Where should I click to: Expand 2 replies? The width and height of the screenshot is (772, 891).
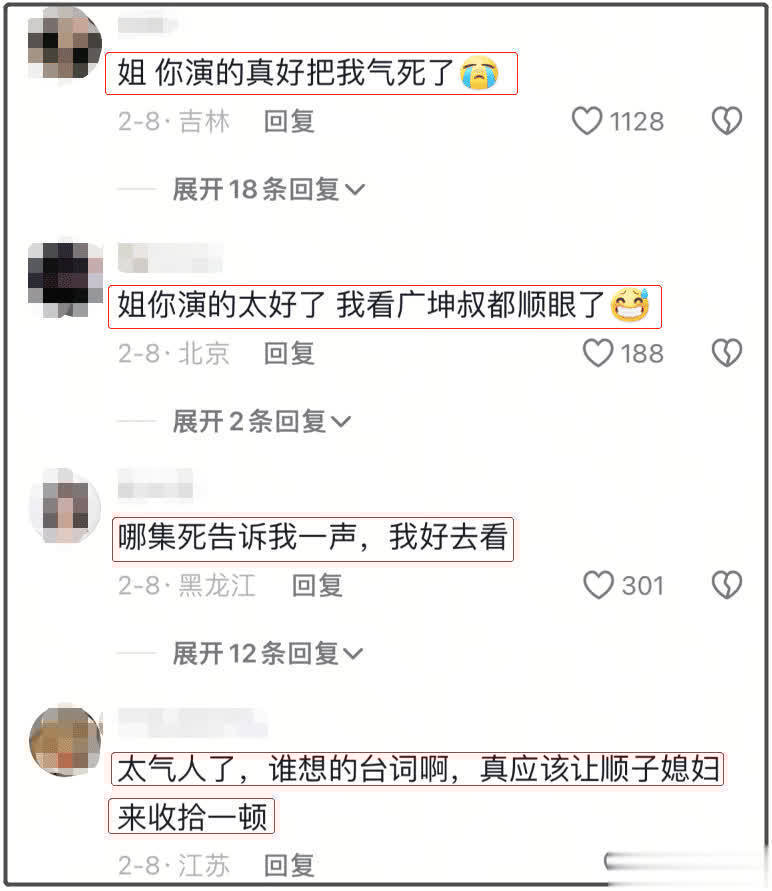[x=261, y=421]
